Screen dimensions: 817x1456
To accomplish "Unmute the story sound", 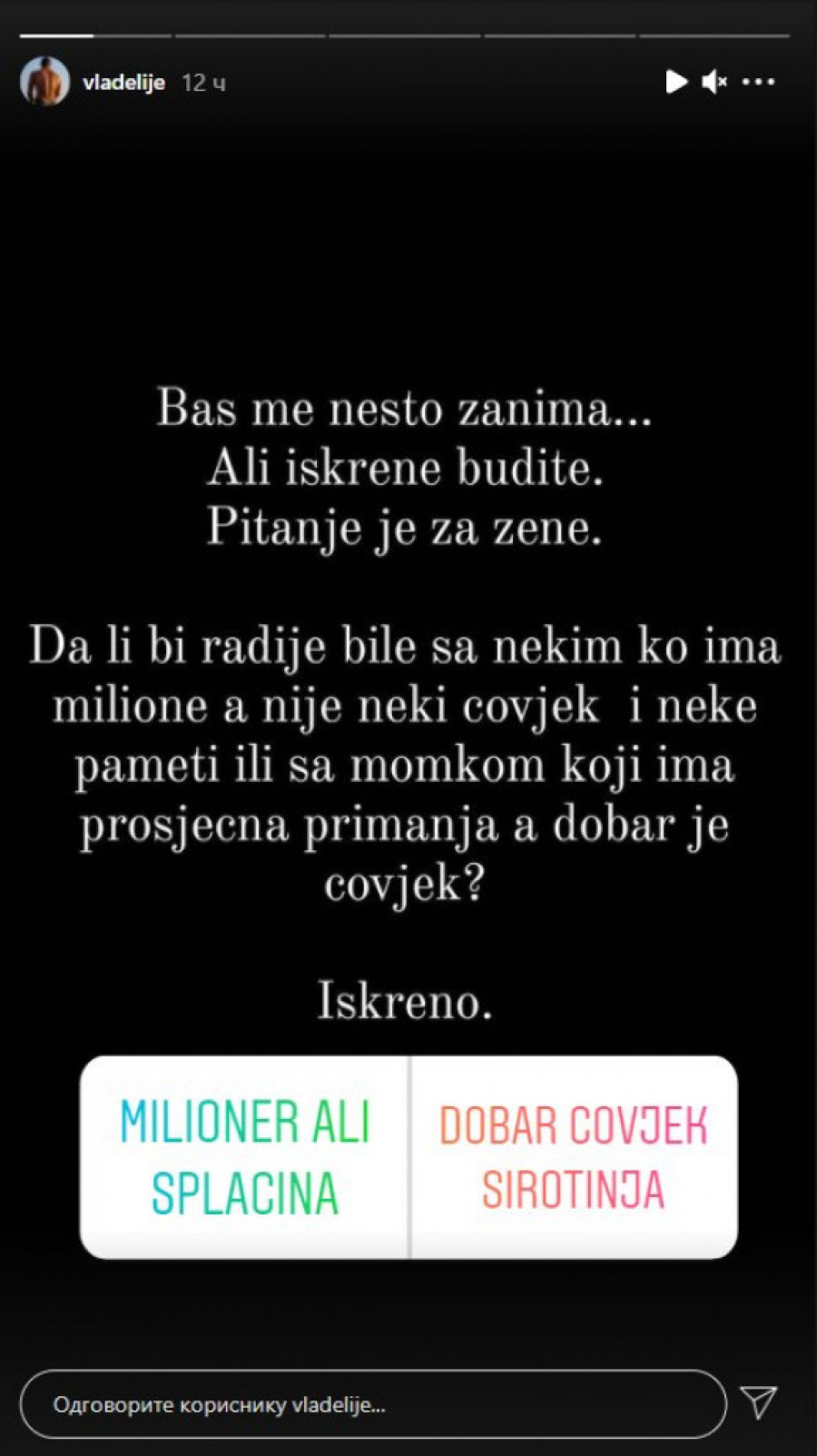I will click(714, 82).
